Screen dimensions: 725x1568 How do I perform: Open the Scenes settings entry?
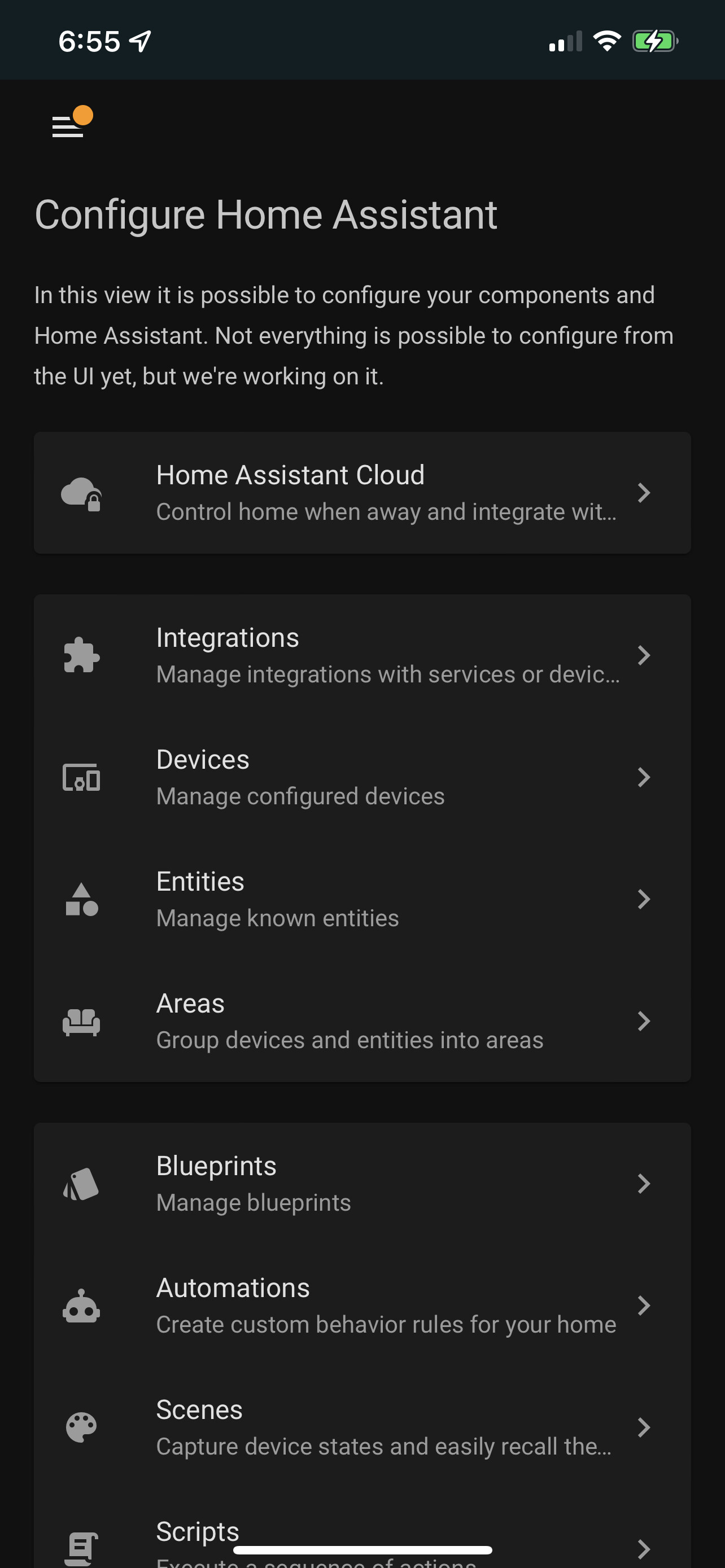point(363,1427)
